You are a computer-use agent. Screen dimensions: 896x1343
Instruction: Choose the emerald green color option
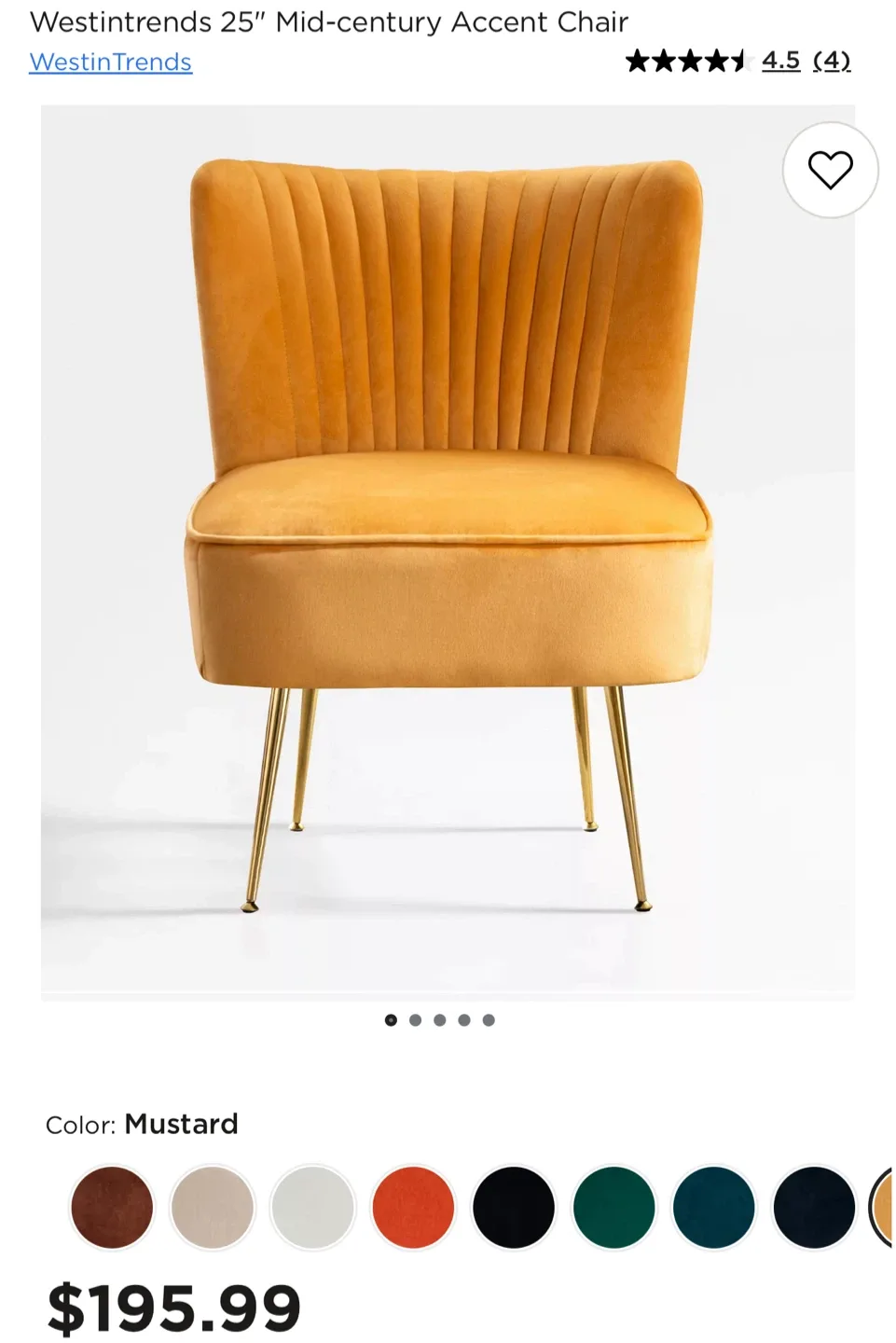pyautogui.click(x=613, y=1207)
